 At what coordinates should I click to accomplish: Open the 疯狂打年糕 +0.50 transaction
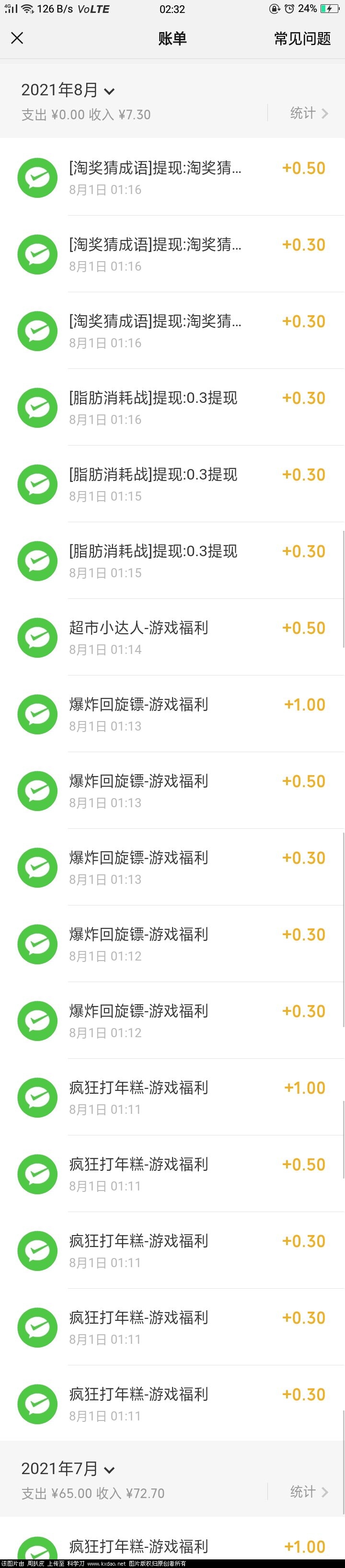(172, 1174)
